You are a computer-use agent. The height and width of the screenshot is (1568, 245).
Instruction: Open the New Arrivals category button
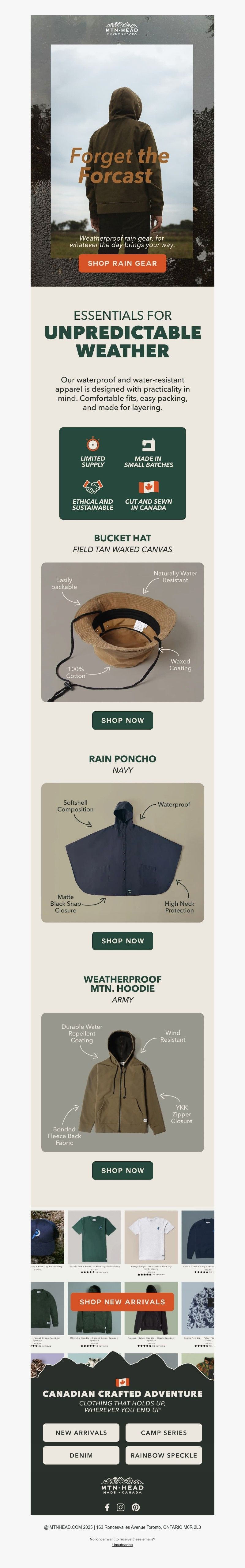point(81,1432)
